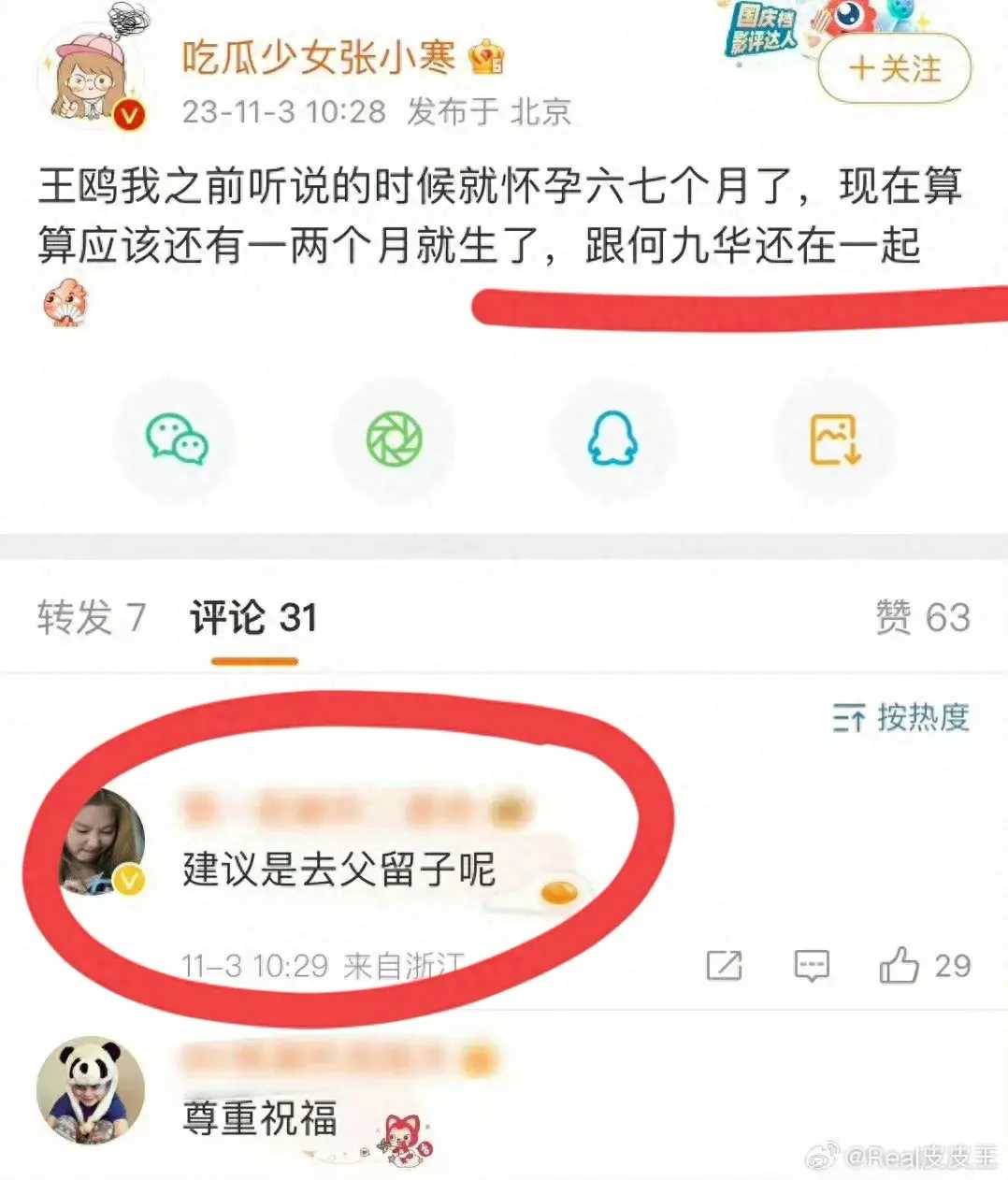The width and height of the screenshot is (1008, 1180).
Task: Share the post to QQ
Action: [612, 439]
